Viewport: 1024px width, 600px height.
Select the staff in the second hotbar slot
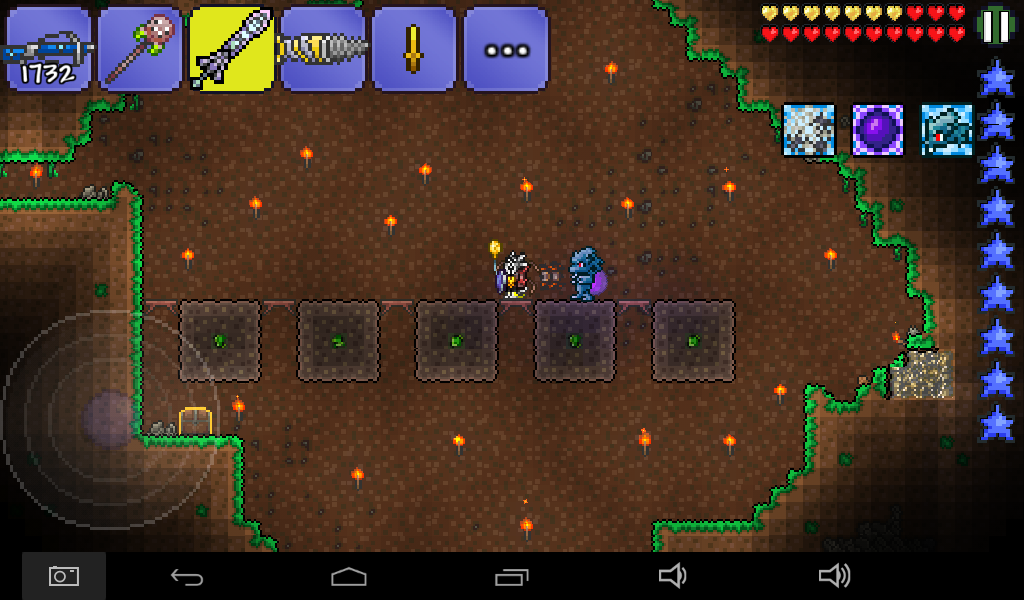pos(140,49)
